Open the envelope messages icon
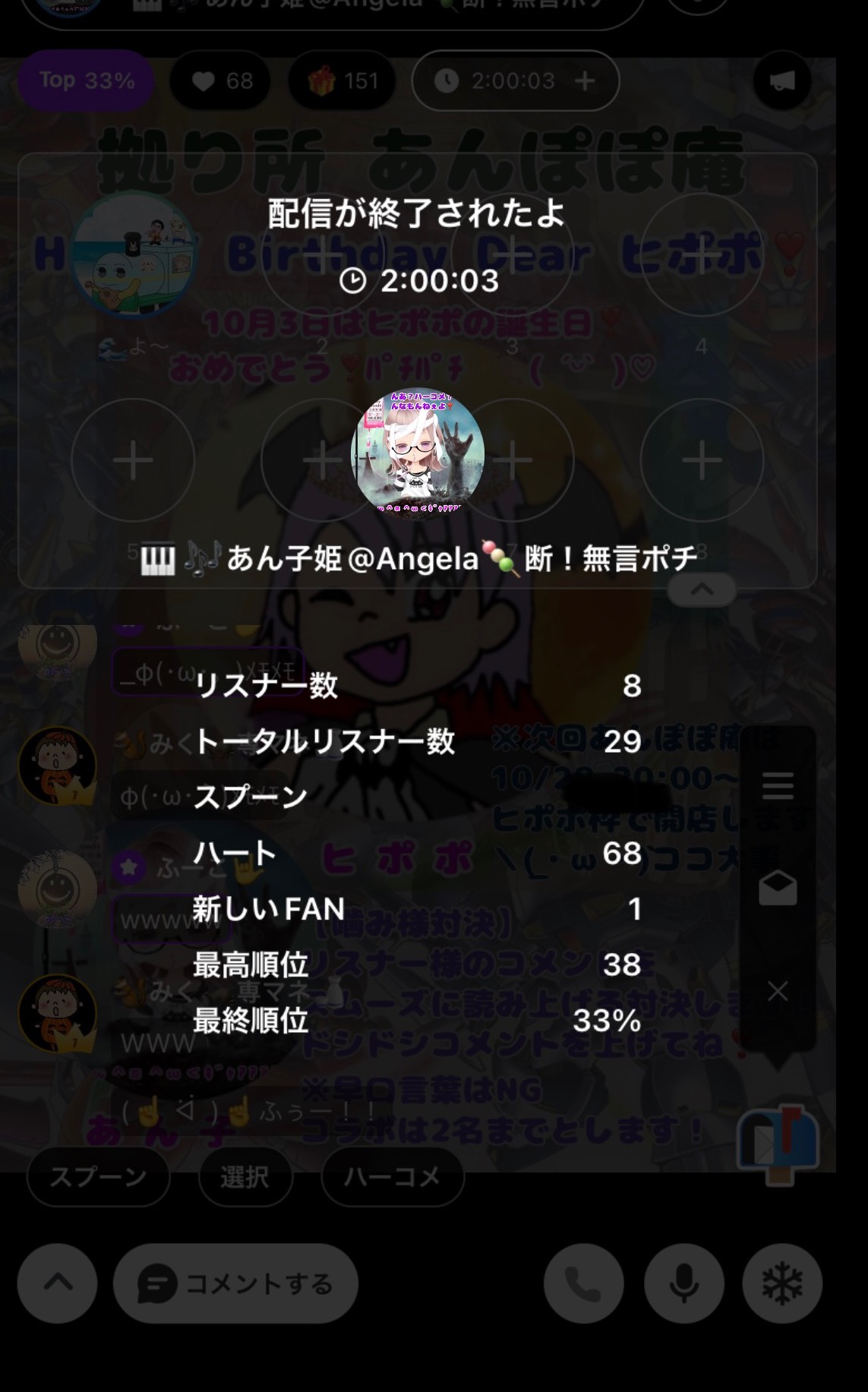868x1392 pixels. click(x=778, y=889)
